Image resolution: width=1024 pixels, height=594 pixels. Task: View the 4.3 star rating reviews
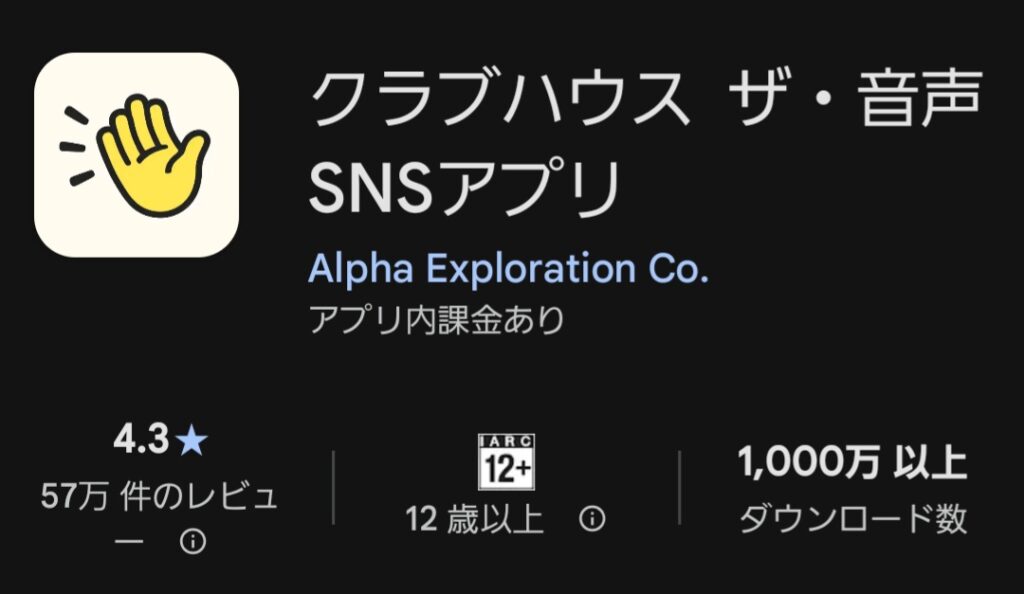159,441
